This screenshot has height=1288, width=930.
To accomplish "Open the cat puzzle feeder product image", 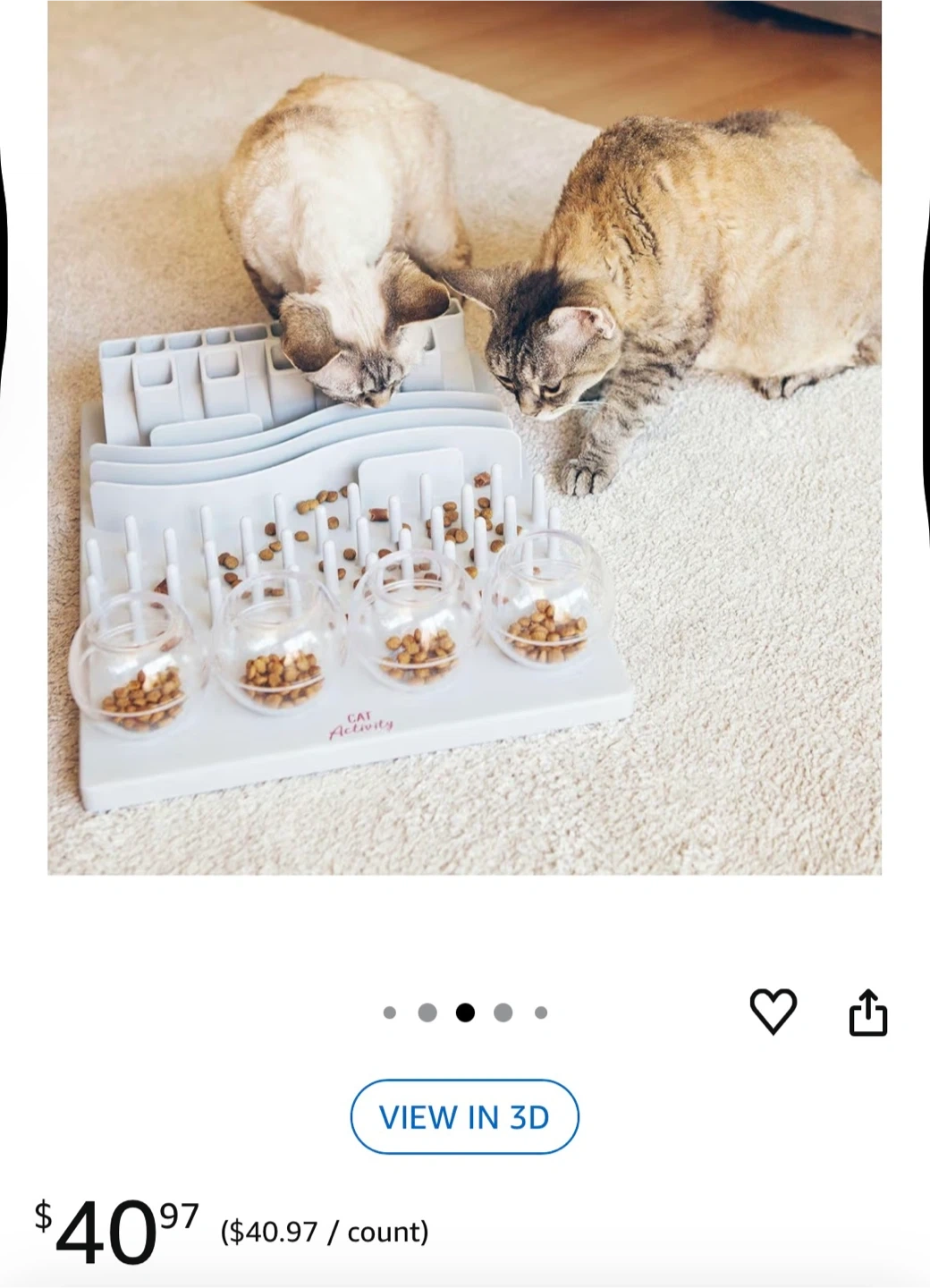I will (x=464, y=437).
